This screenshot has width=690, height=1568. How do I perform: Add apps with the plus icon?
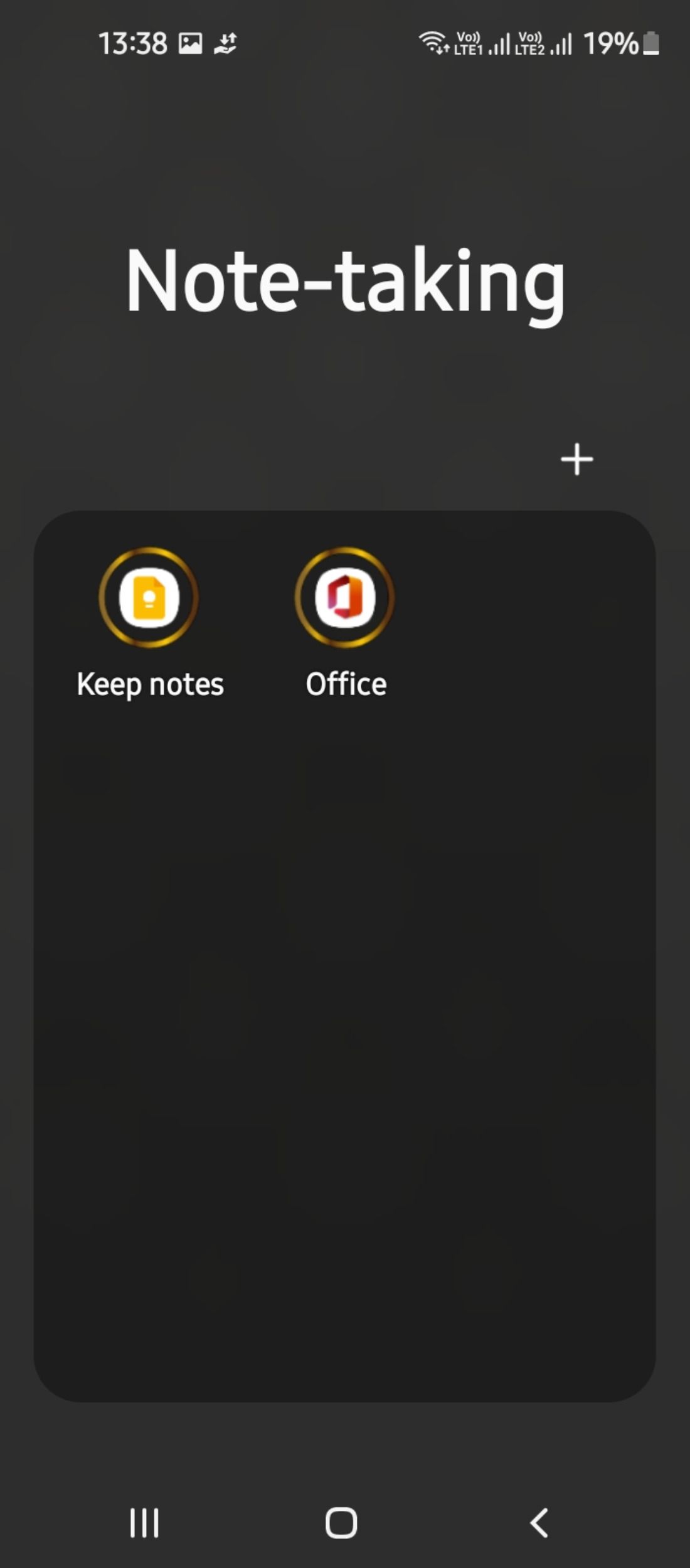pyautogui.click(x=576, y=459)
